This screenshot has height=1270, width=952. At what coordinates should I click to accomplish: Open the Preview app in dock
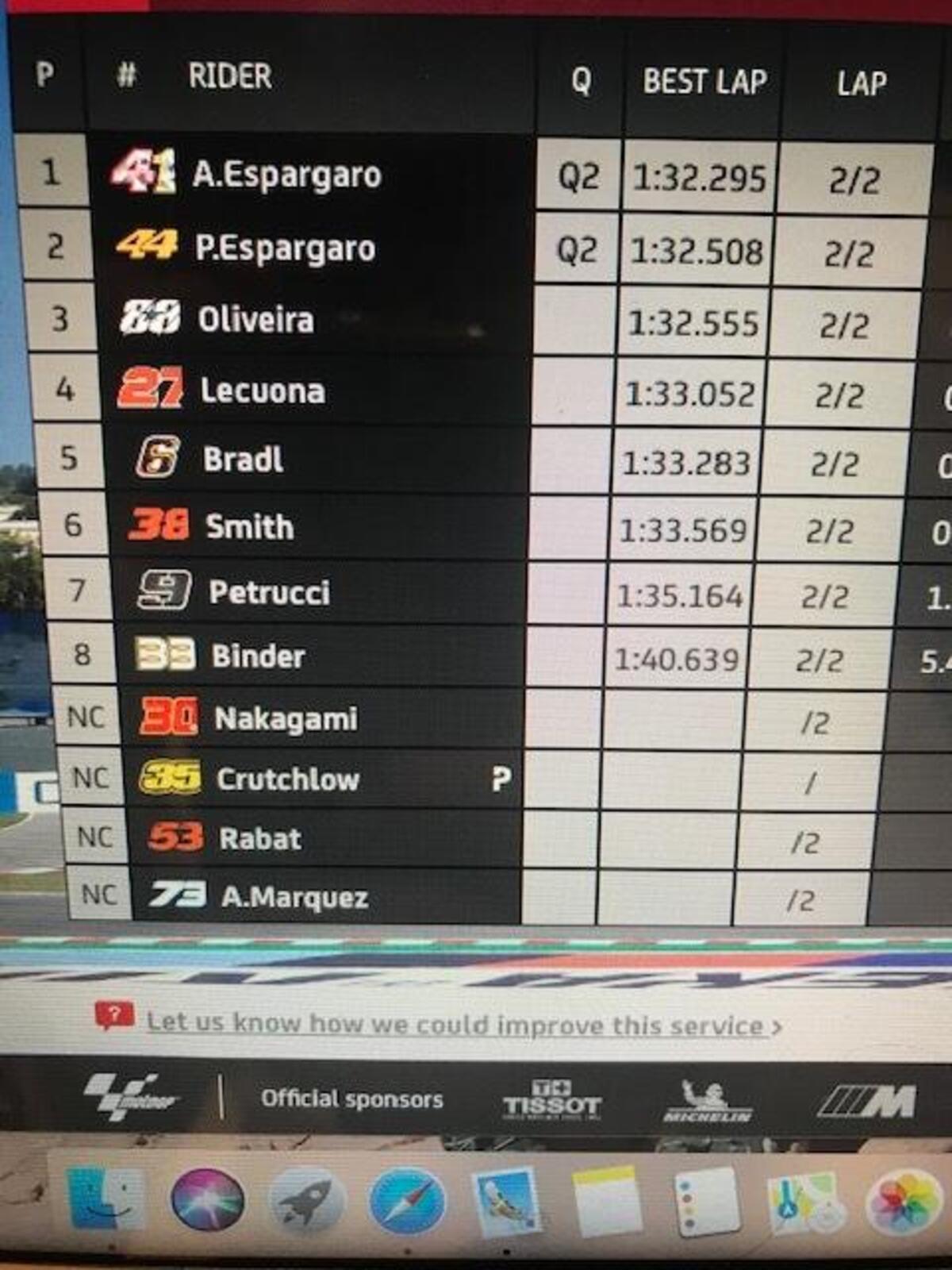tap(506, 1202)
